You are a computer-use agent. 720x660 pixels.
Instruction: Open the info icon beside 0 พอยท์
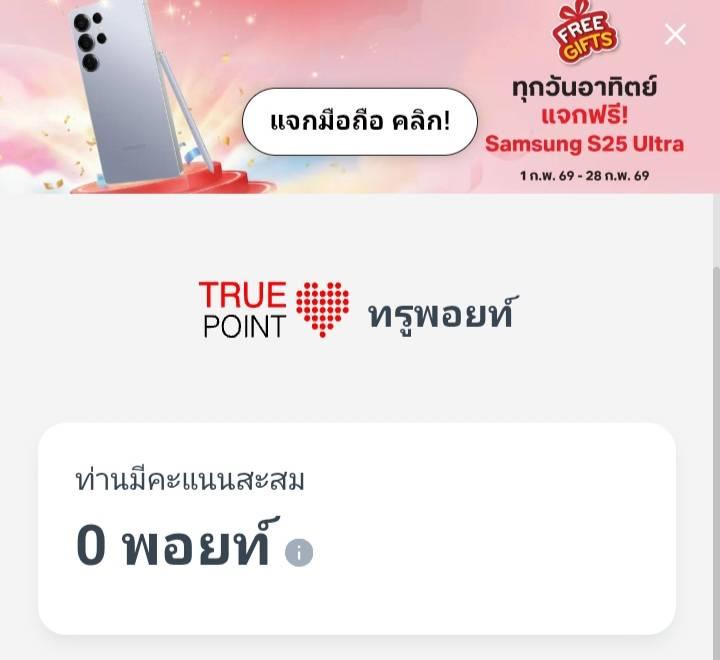(x=299, y=553)
